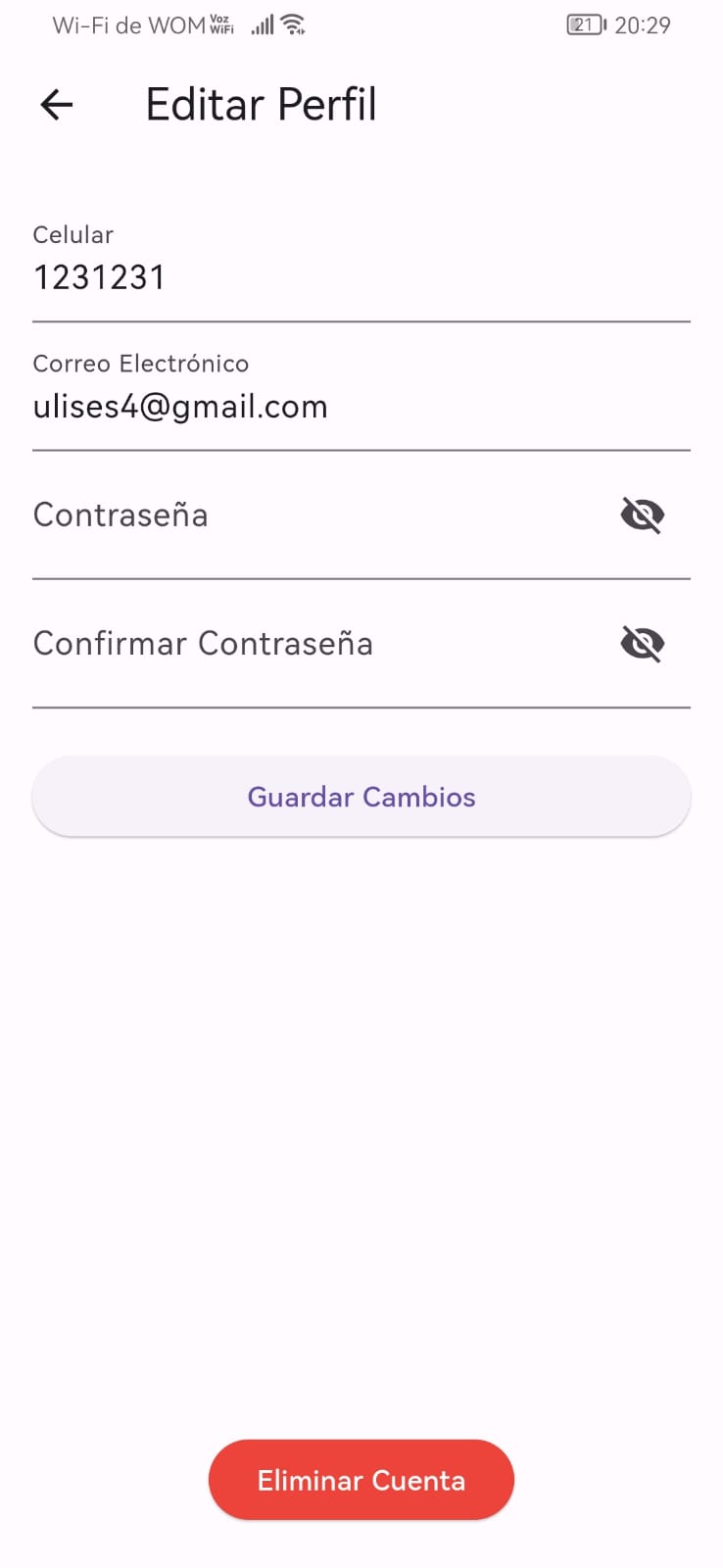Reveal the Confirmar Contraseña text with the eye icon
Image resolution: width=723 pixels, height=1568 pixels.
(x=643, y=644)
